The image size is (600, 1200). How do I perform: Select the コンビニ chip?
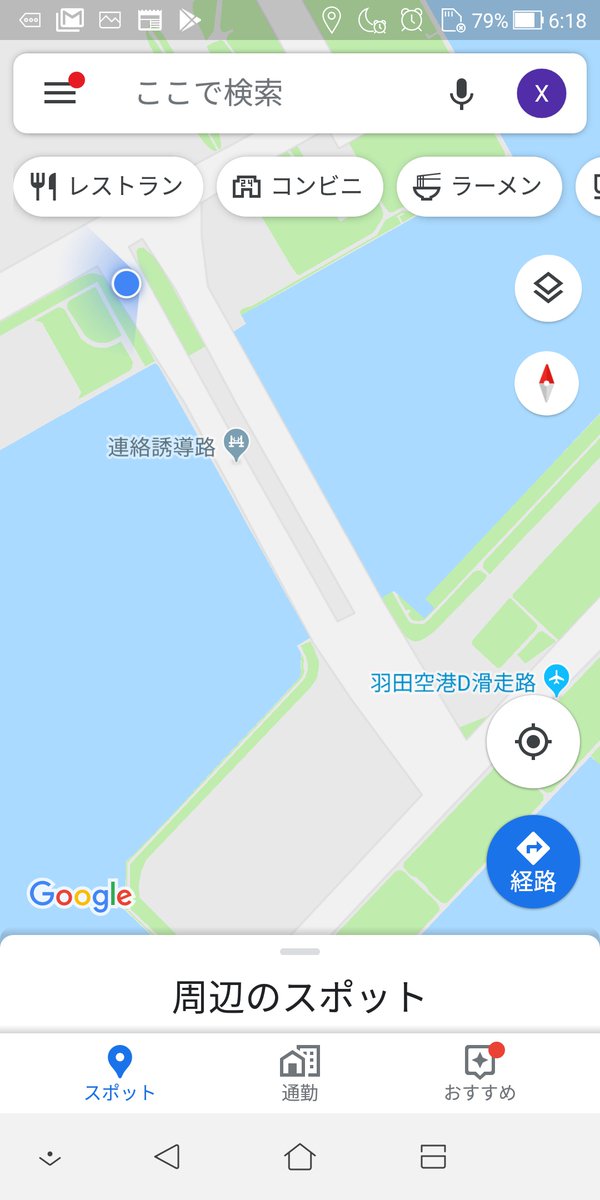coord(299,186)
